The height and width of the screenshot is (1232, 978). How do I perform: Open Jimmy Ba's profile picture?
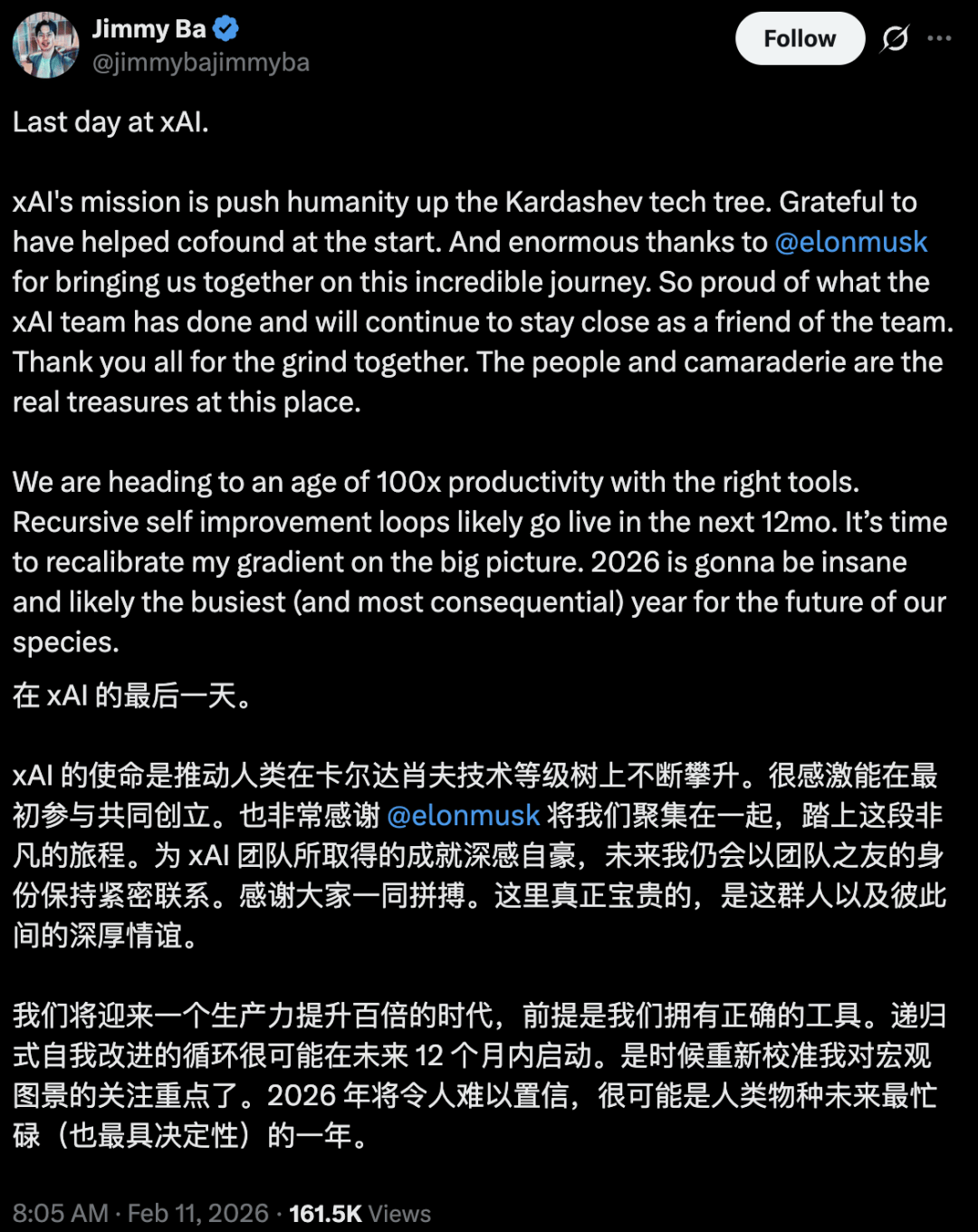(45, 45)
